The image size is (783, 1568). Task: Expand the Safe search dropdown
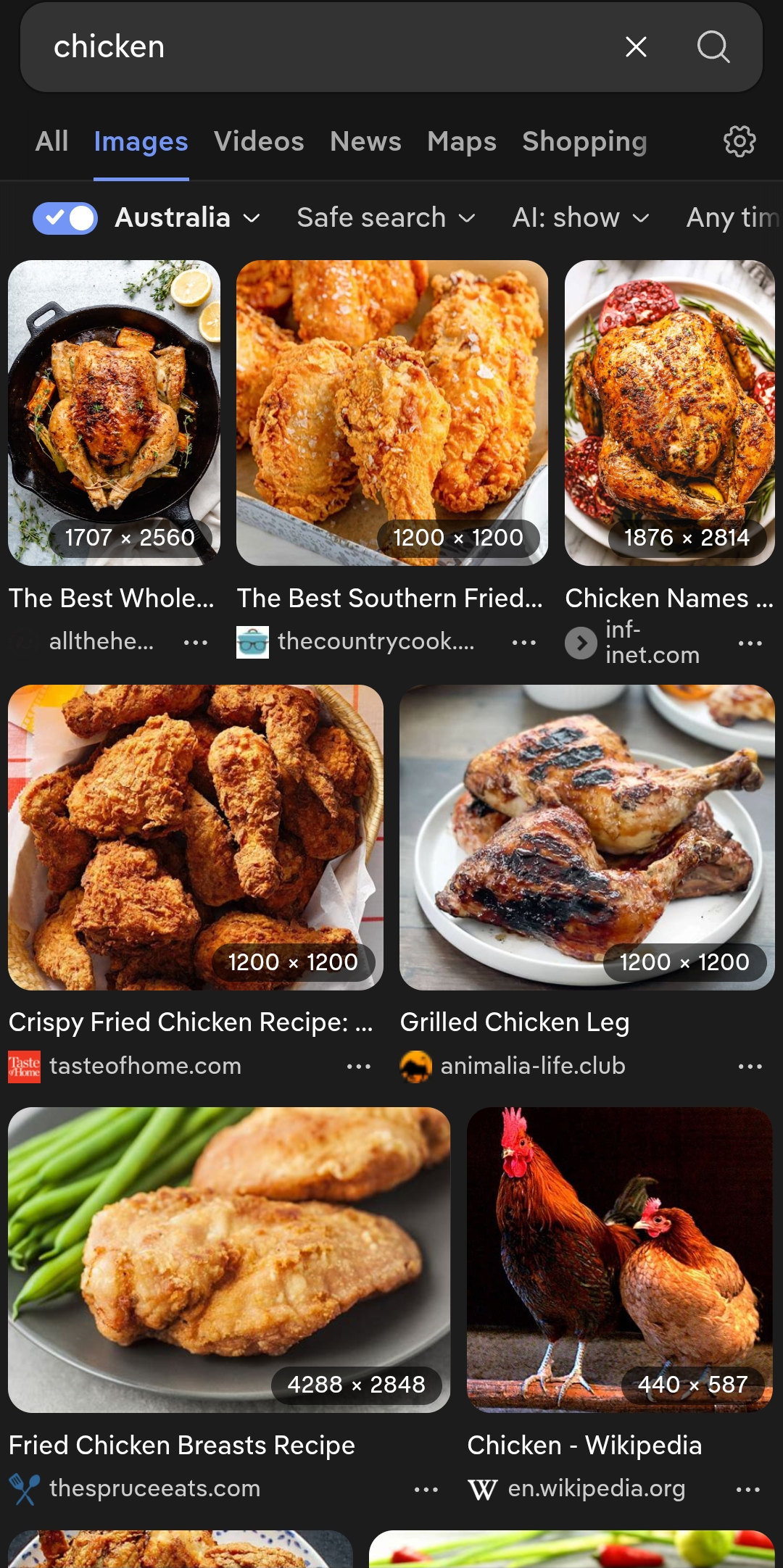point(386,218)
